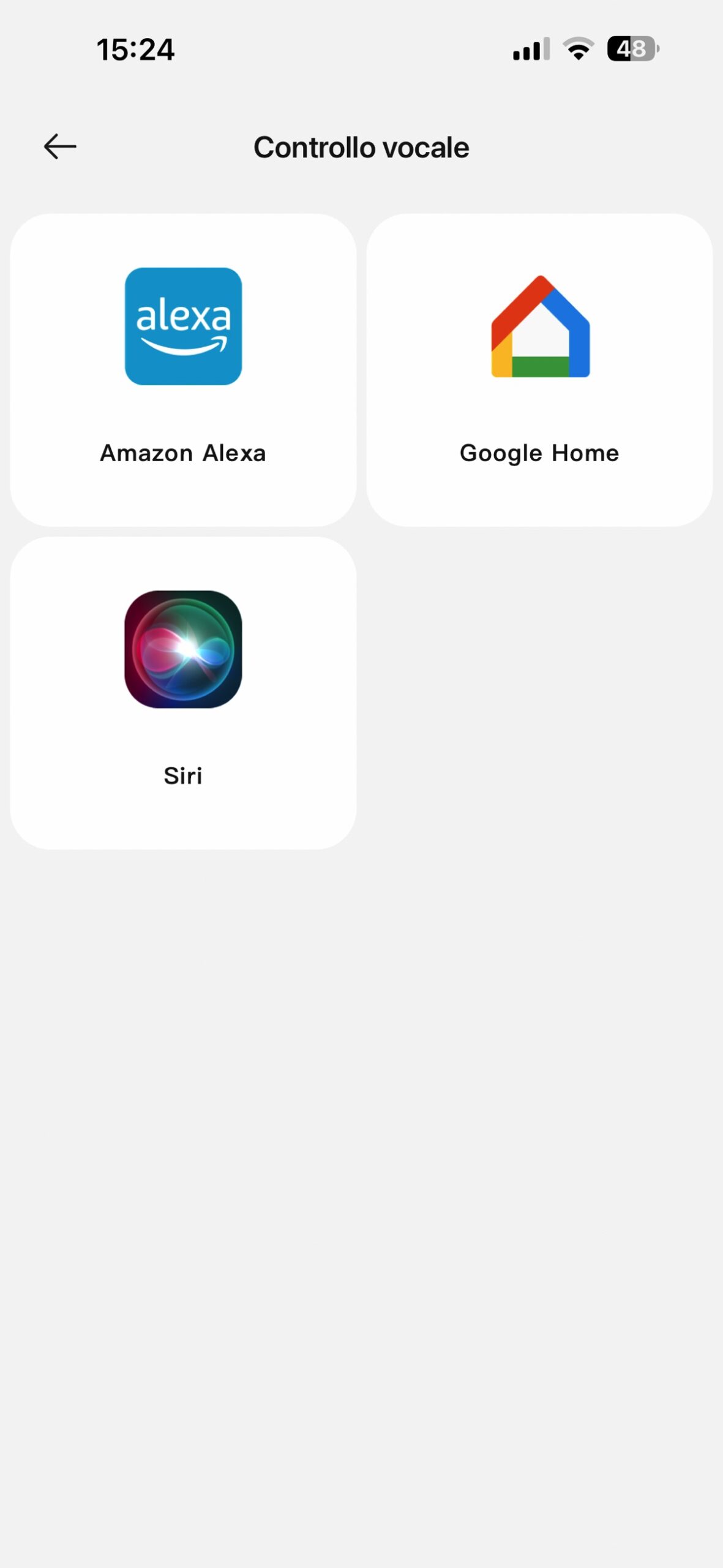Go back from Controllo vocale

(x=60, y=147)
